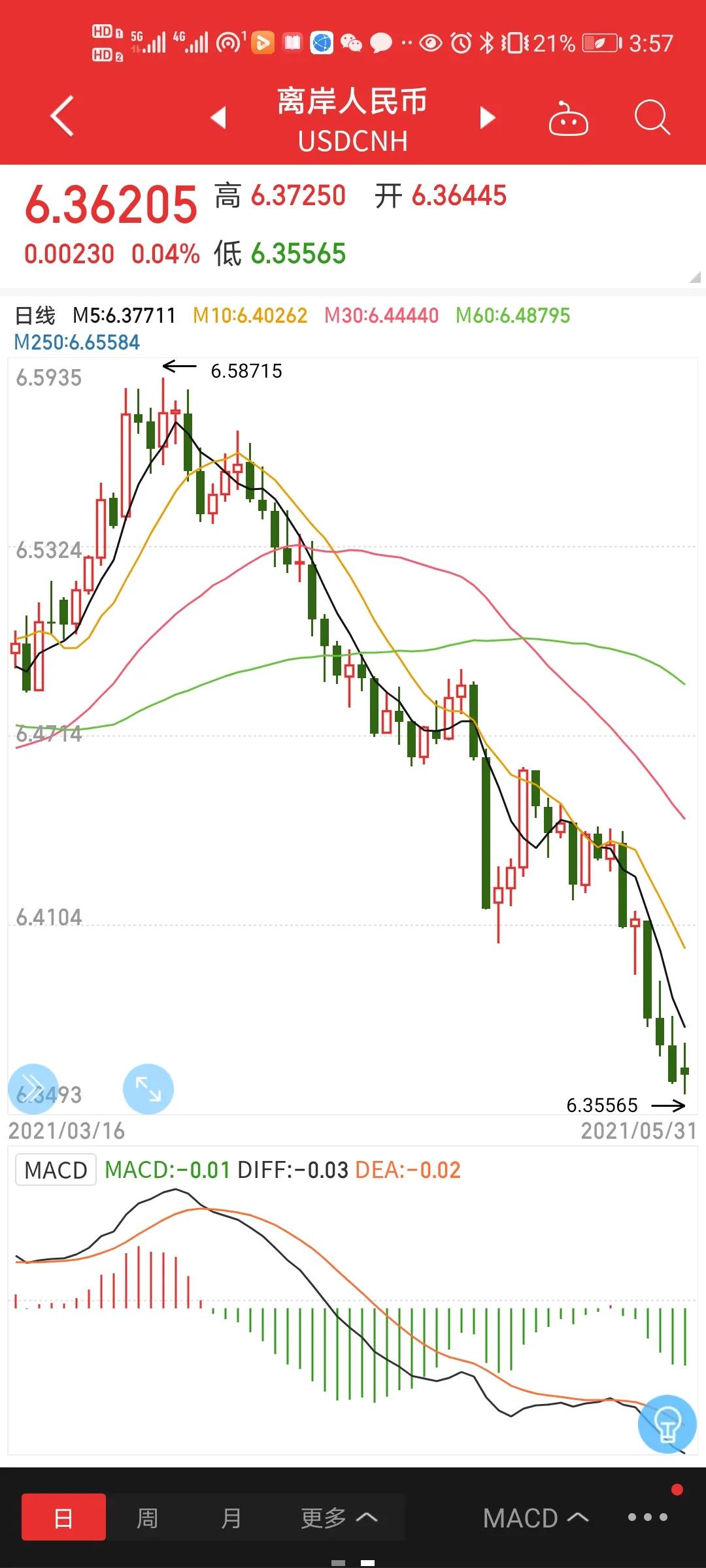Switch to the 周 weekly chart

(x=147, y=1517)
